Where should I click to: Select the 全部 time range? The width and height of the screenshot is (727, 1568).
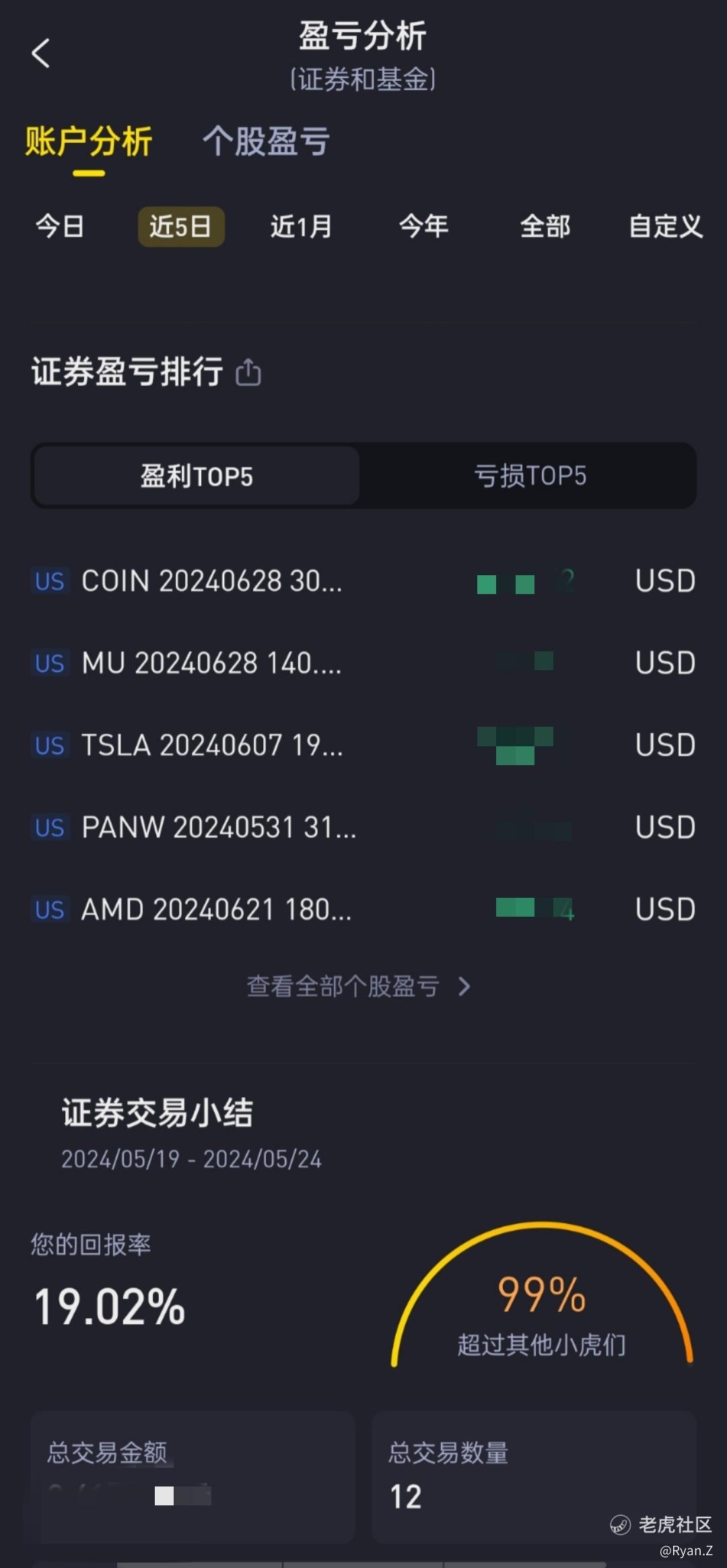[545, 226]
